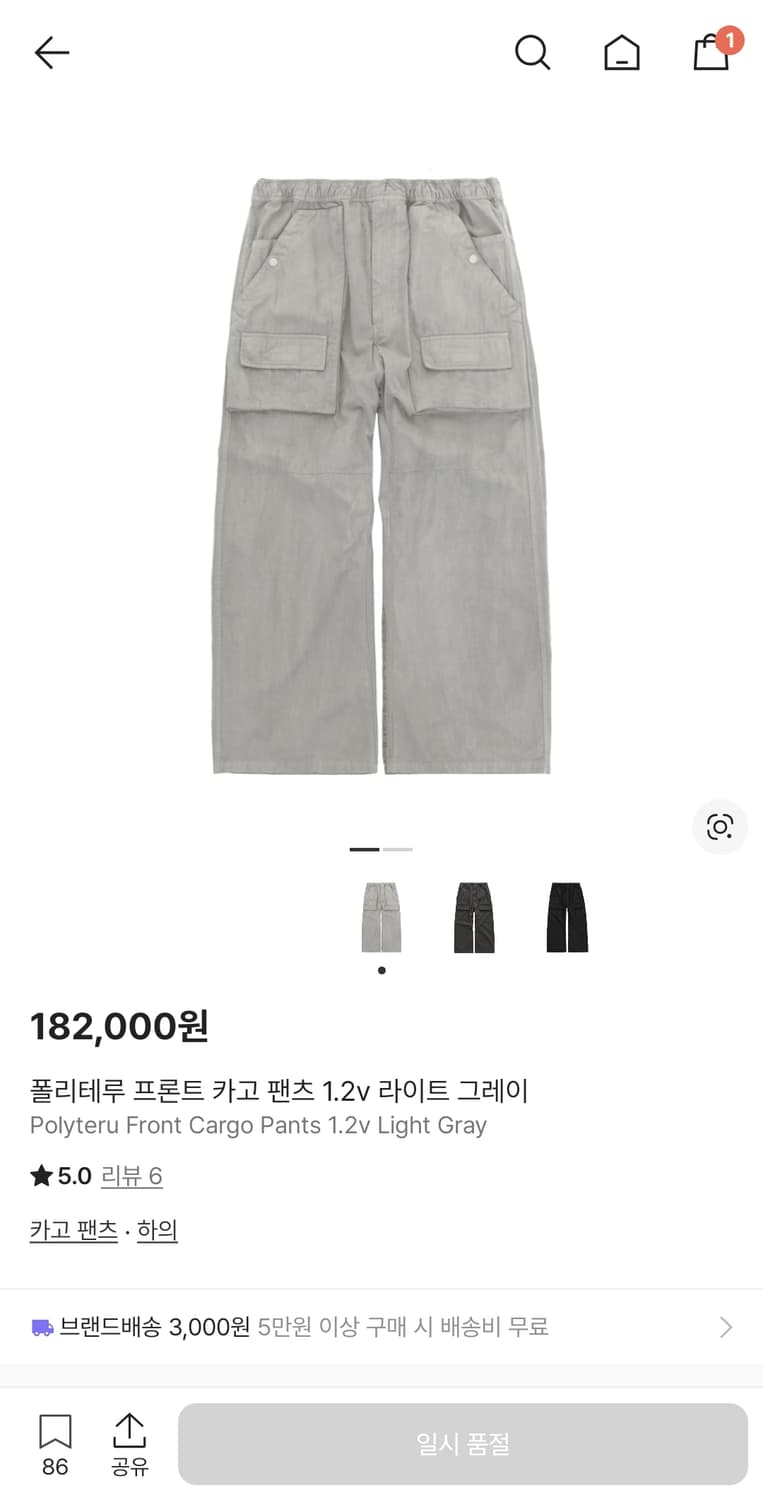Tap the delivery truck icon next to 브랜드배송
The image size is (763, 1500).
tap(42, 1327)
